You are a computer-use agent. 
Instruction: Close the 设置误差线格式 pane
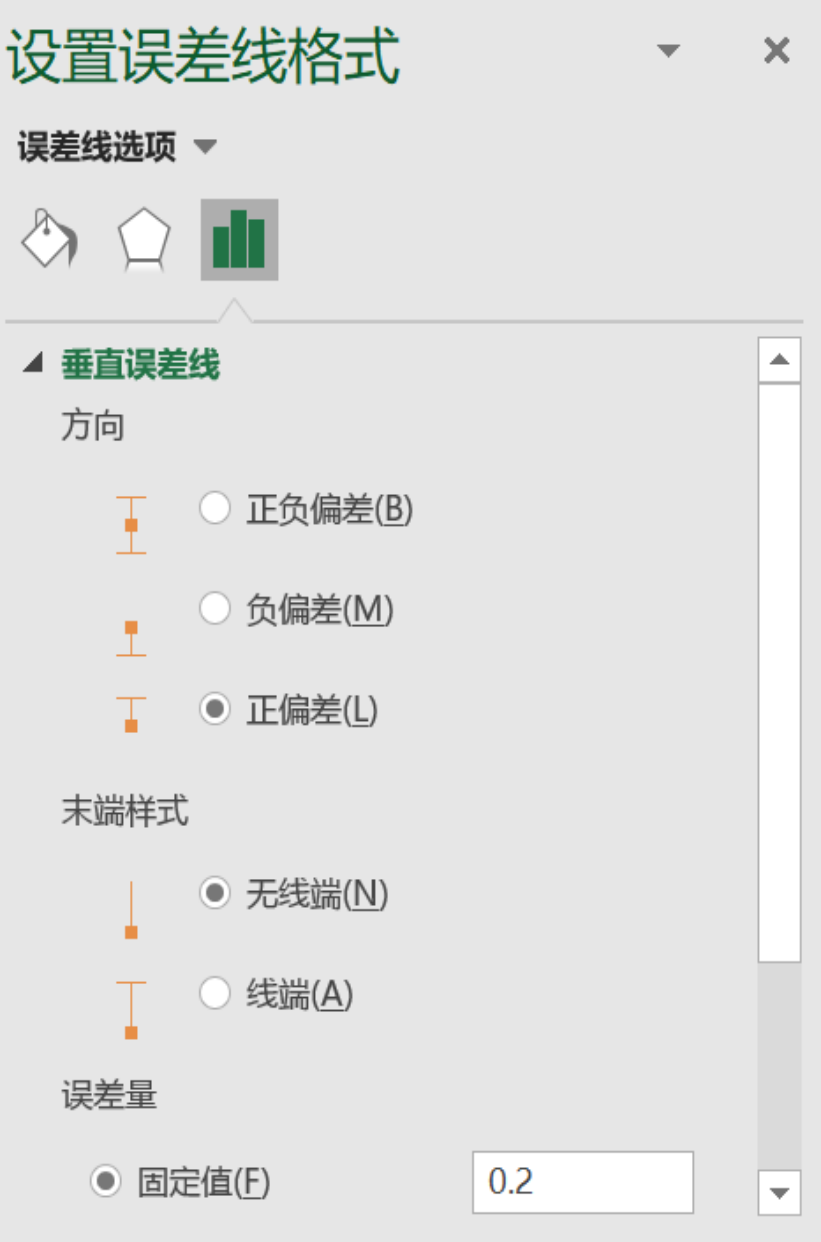click(x=776, y=50)
